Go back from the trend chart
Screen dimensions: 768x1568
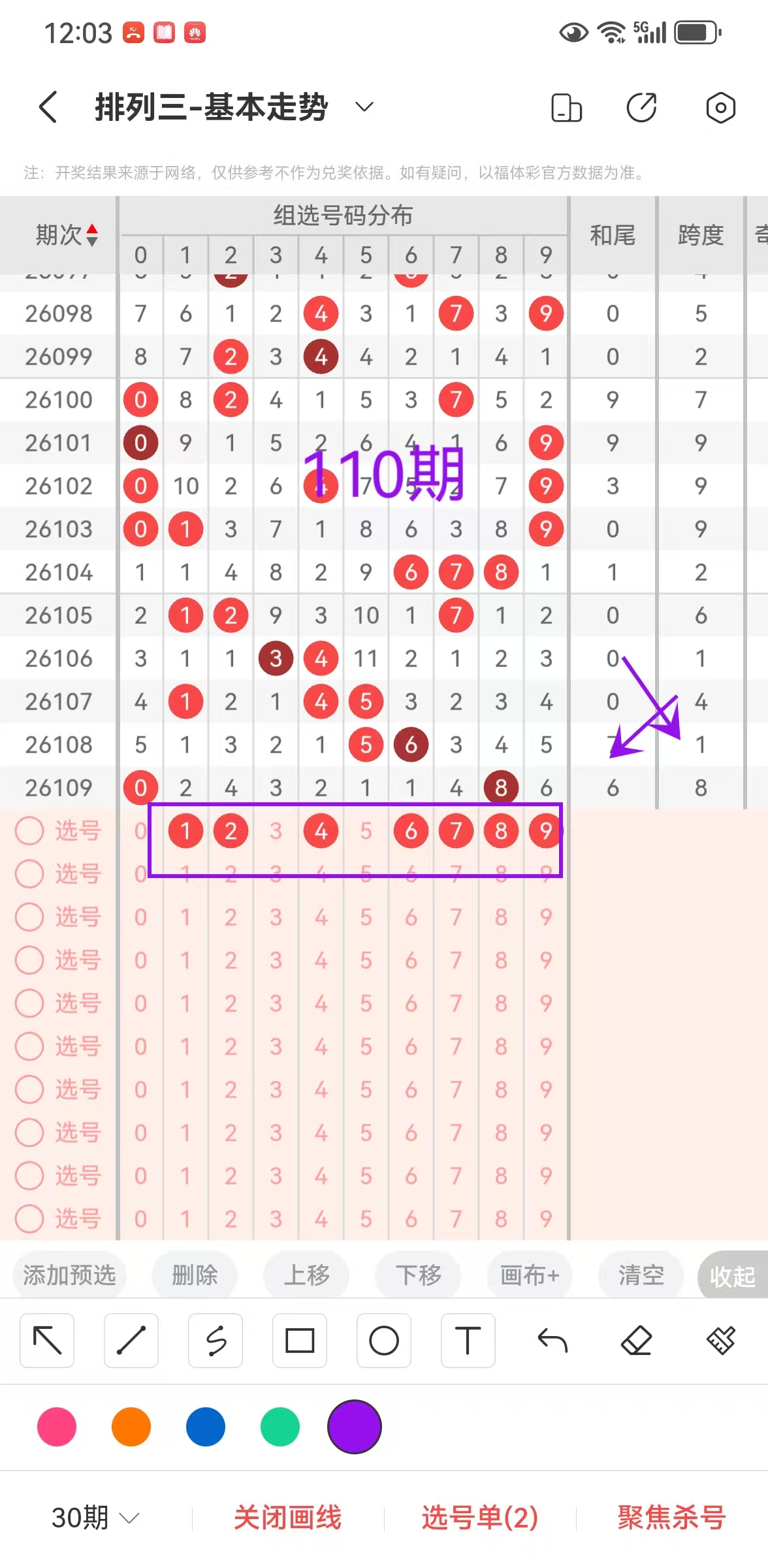tap(48, 107)
